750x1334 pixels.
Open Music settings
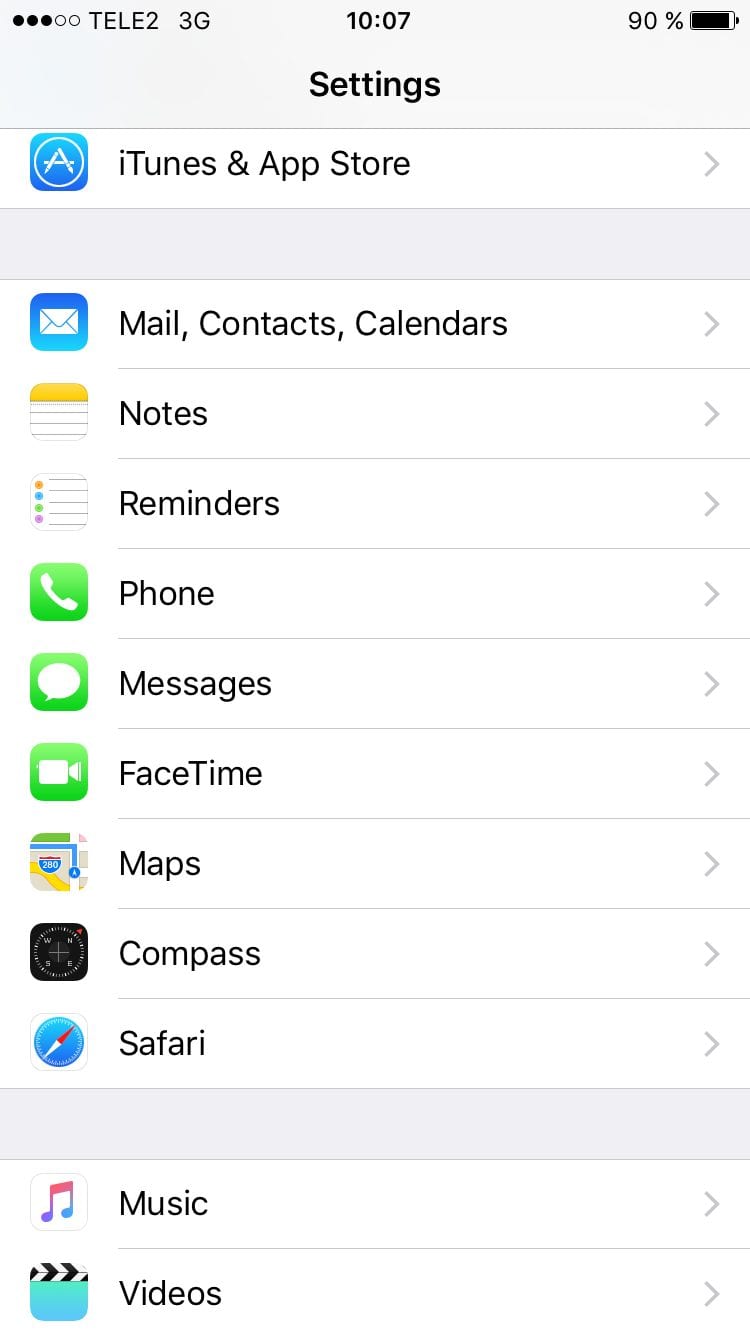coord(375,1204)
